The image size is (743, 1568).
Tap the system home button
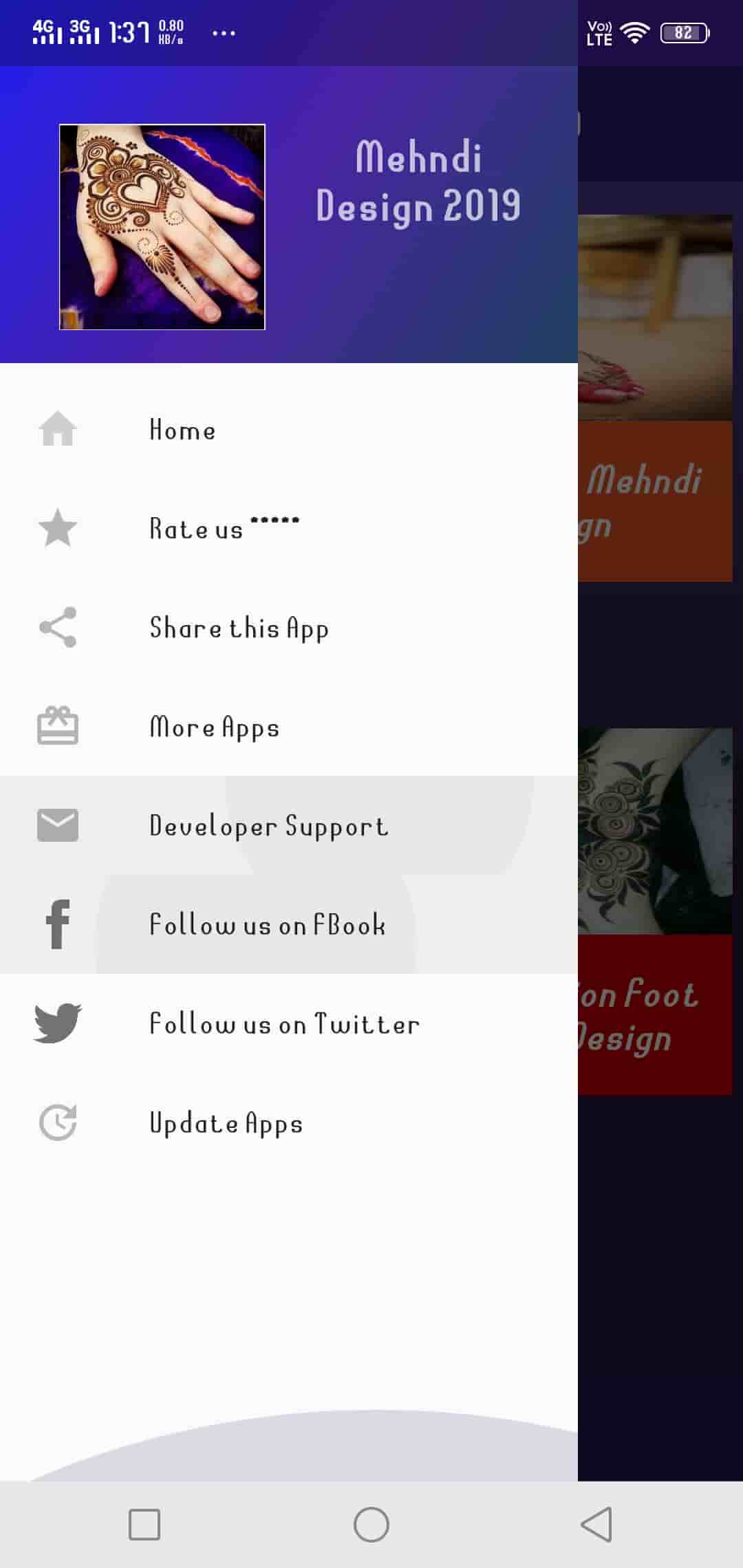[x=371, y=1525]
